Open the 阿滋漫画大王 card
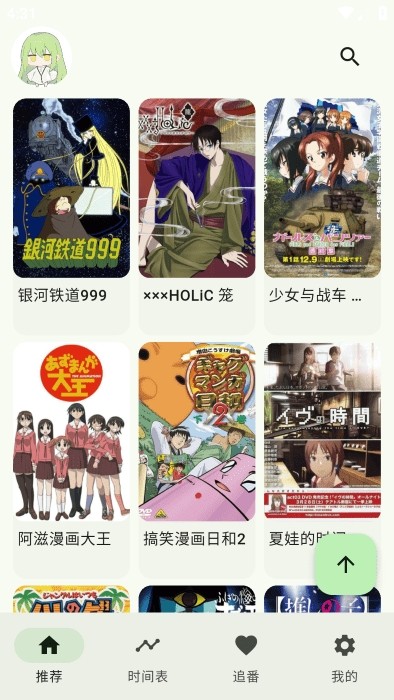 tap(71, 460)
